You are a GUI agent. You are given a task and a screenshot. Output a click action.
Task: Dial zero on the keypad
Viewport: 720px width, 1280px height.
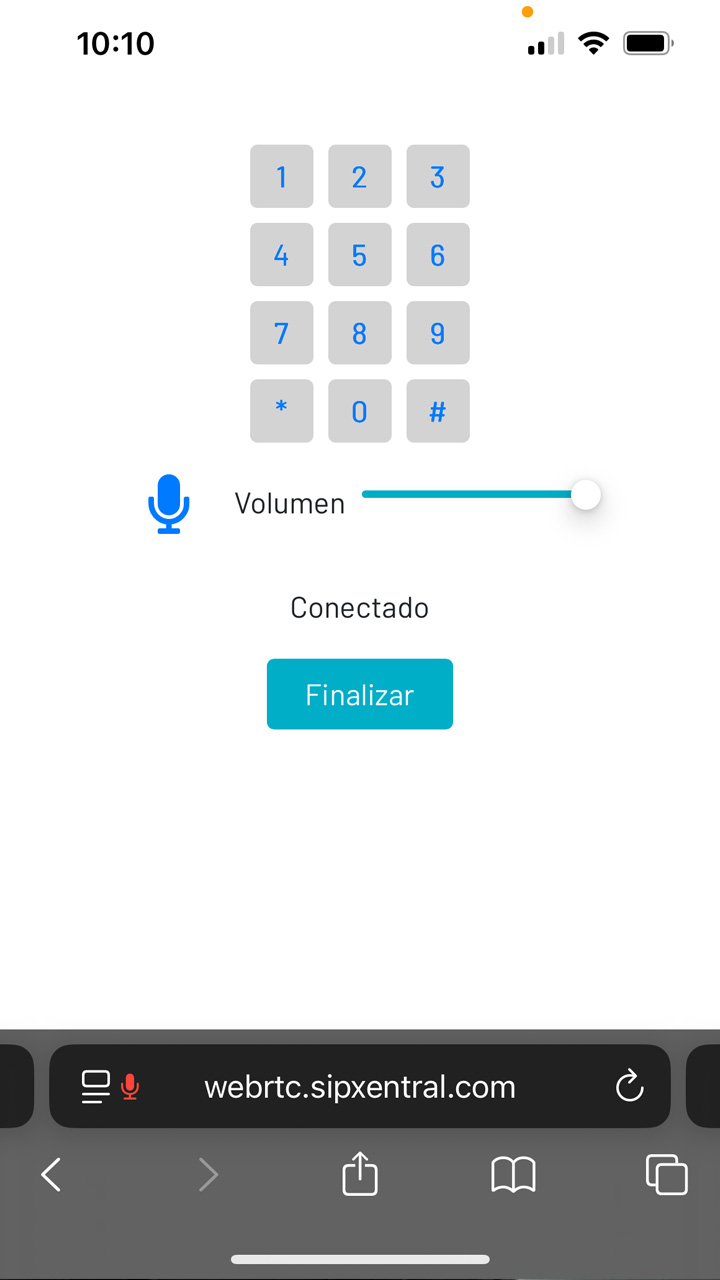tap(359, 411)
